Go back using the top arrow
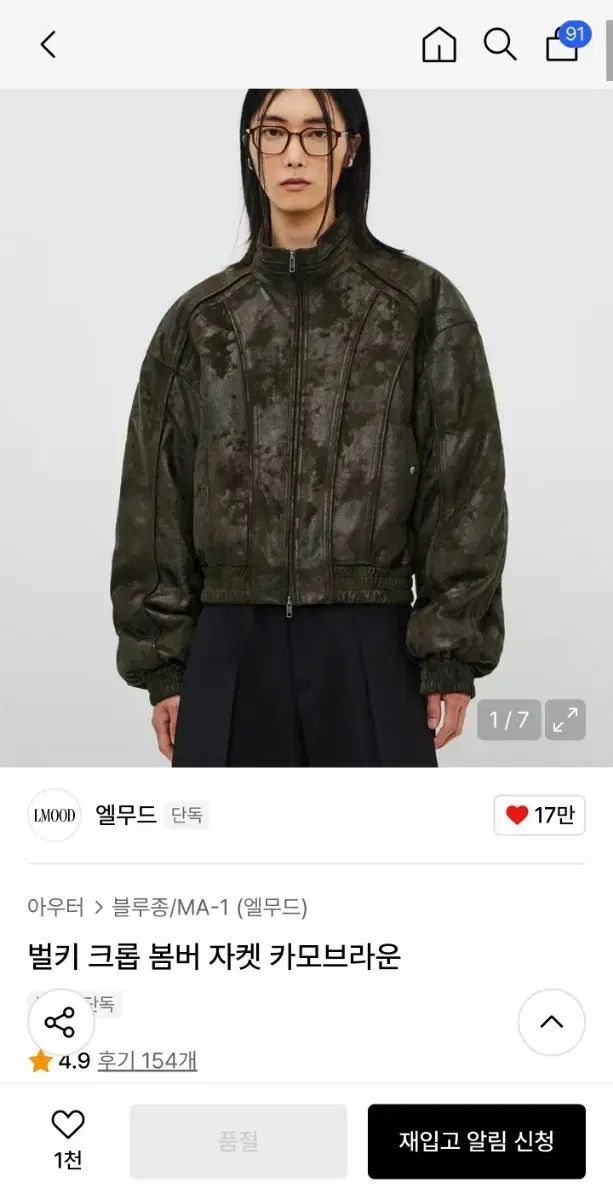This screenshot has width=613, height=1200. point(47,45)
